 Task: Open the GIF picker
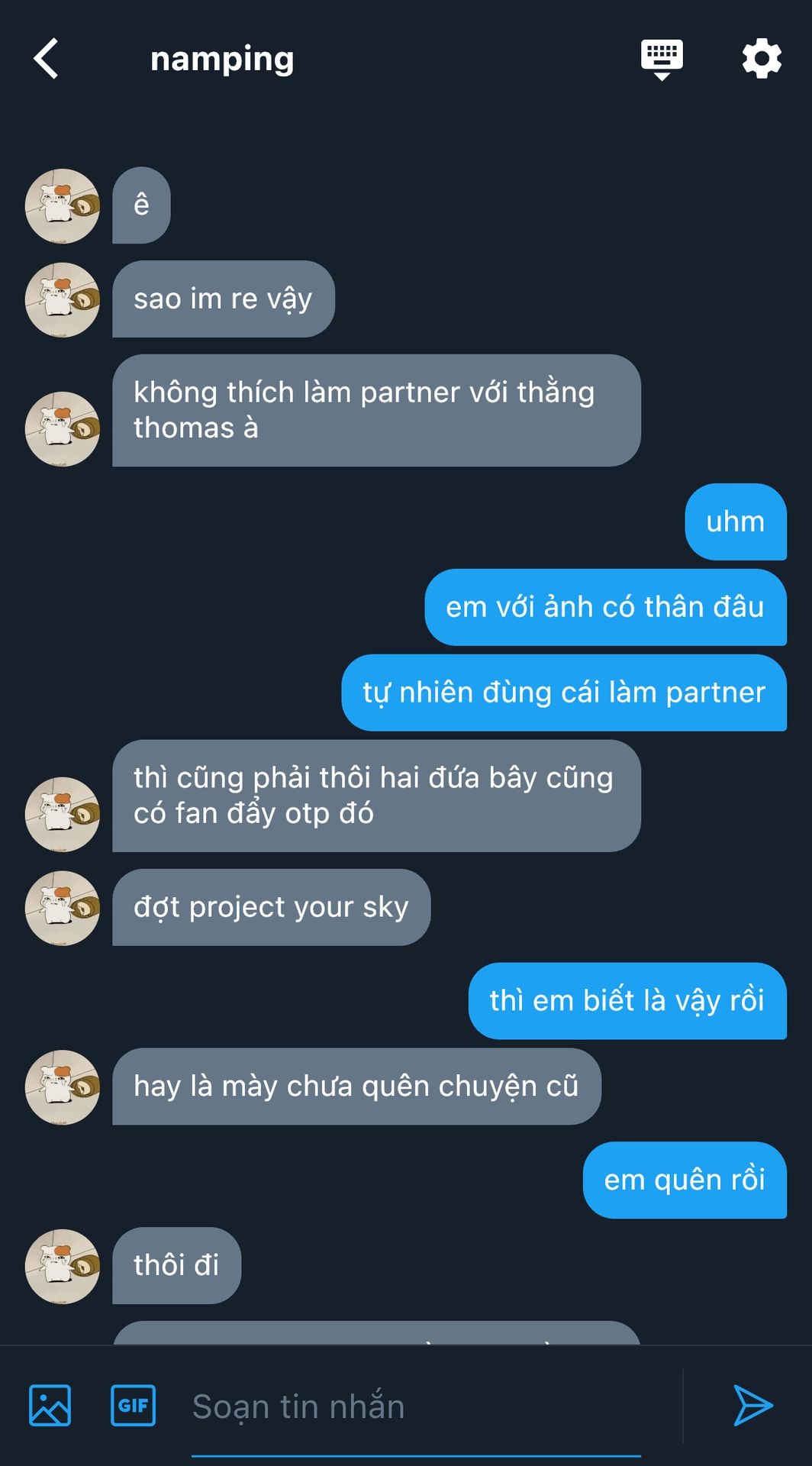(134, 1405)
